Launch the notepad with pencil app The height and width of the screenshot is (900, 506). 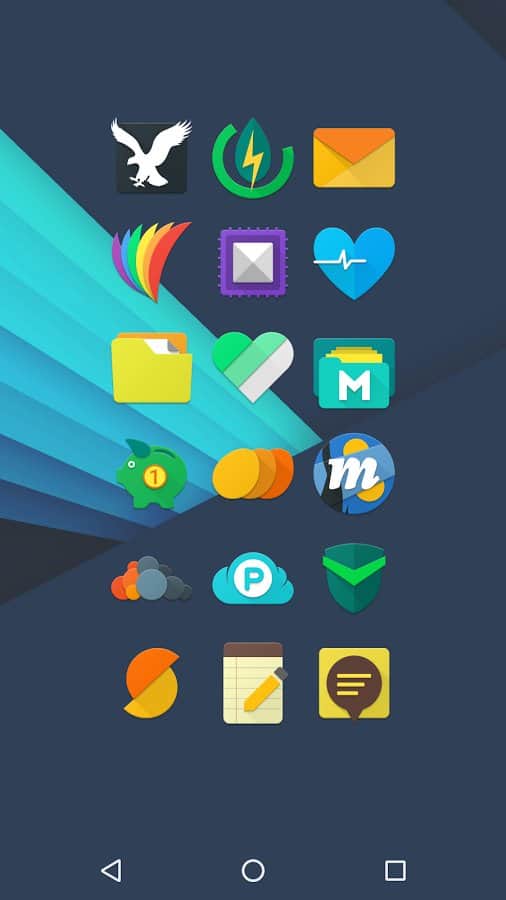point(254,683)
